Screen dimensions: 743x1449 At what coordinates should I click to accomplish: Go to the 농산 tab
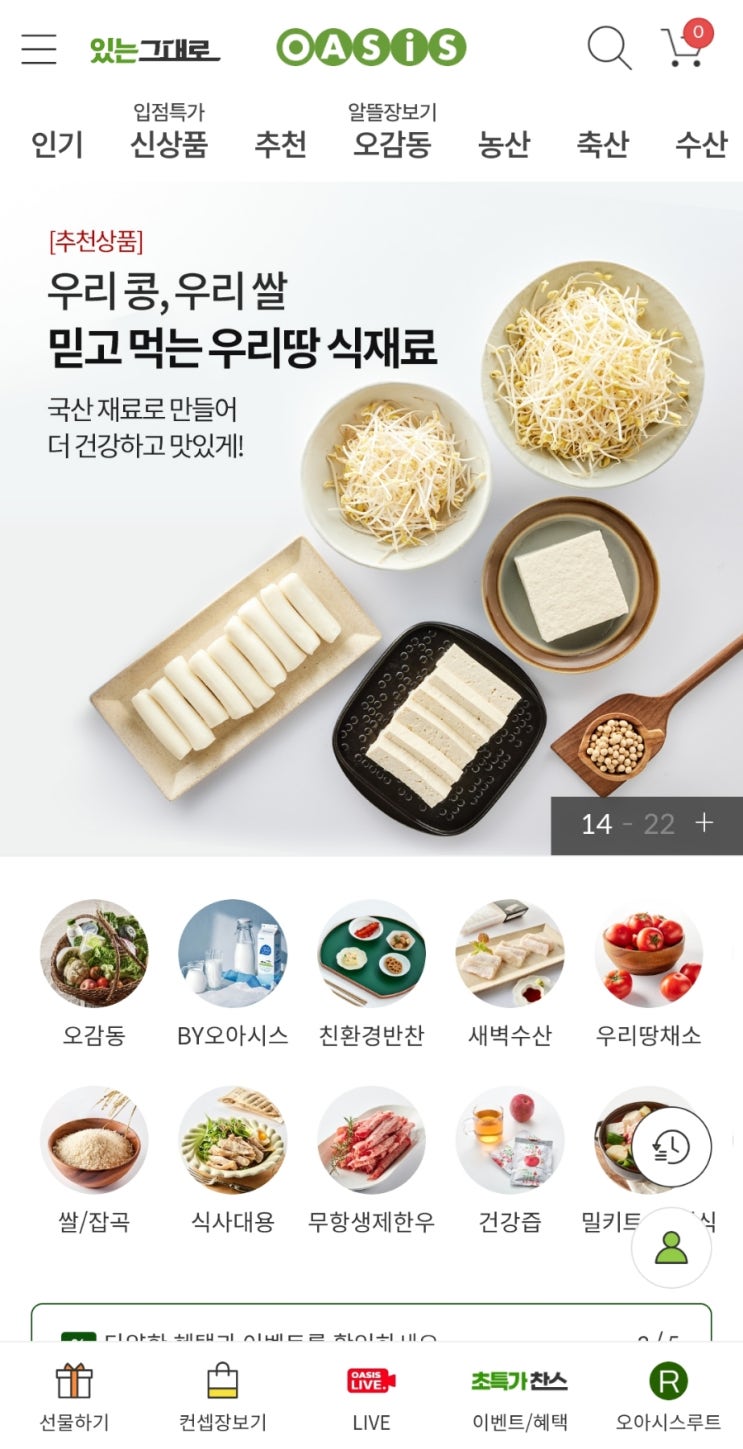coord(504,145)
